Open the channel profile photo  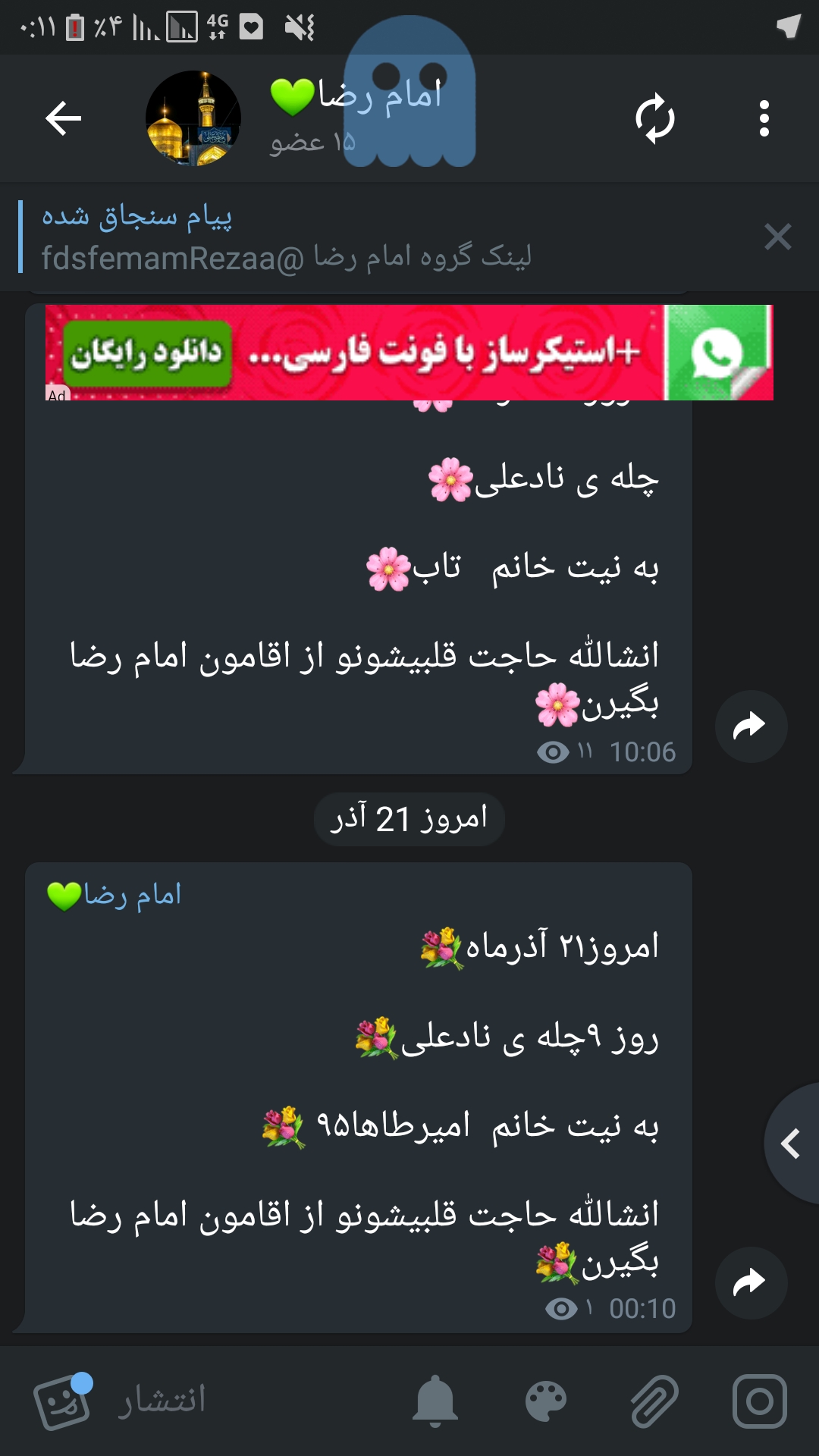click(193, 118)
